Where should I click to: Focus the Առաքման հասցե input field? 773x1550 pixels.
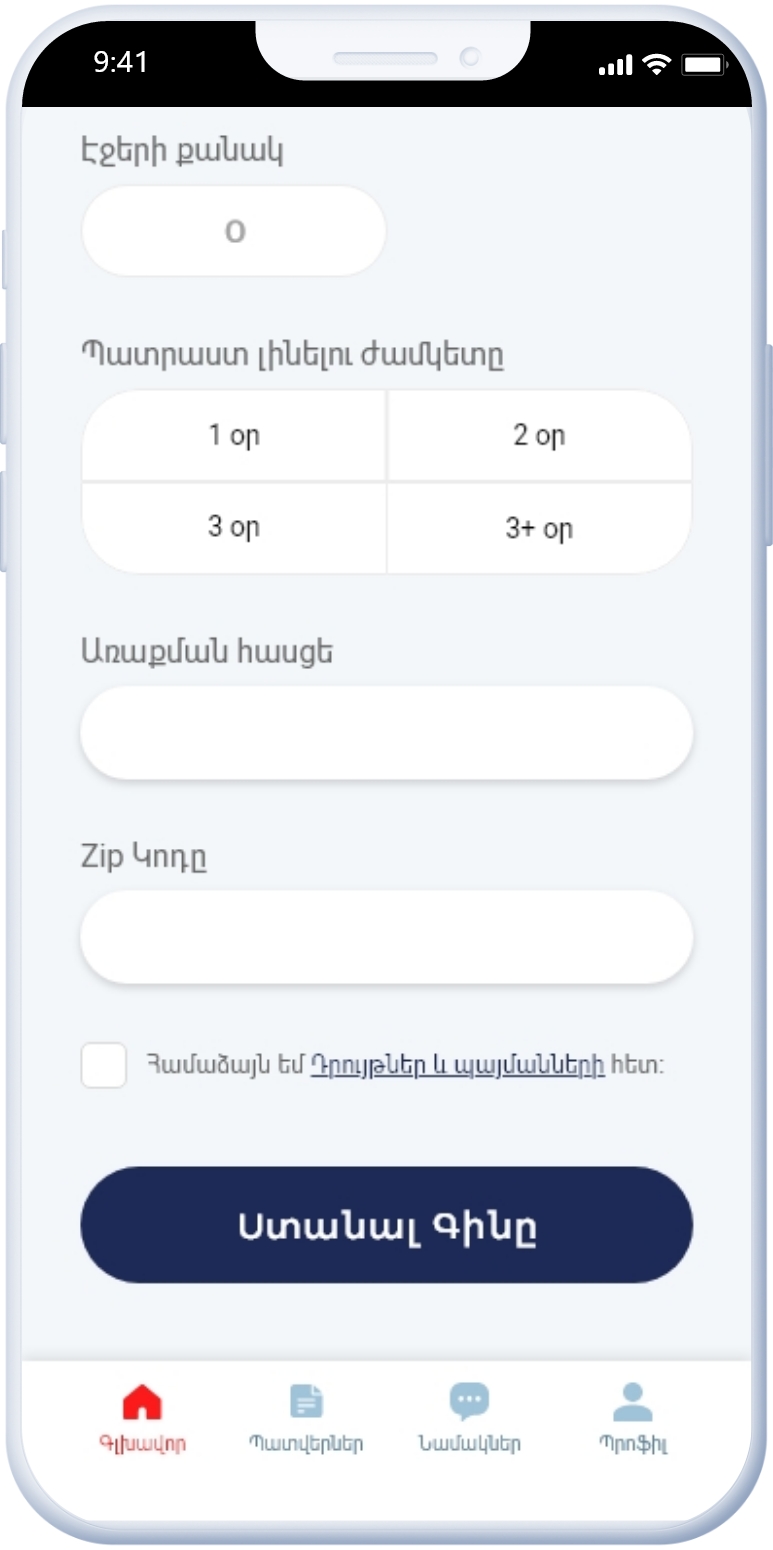coord(386,732)
